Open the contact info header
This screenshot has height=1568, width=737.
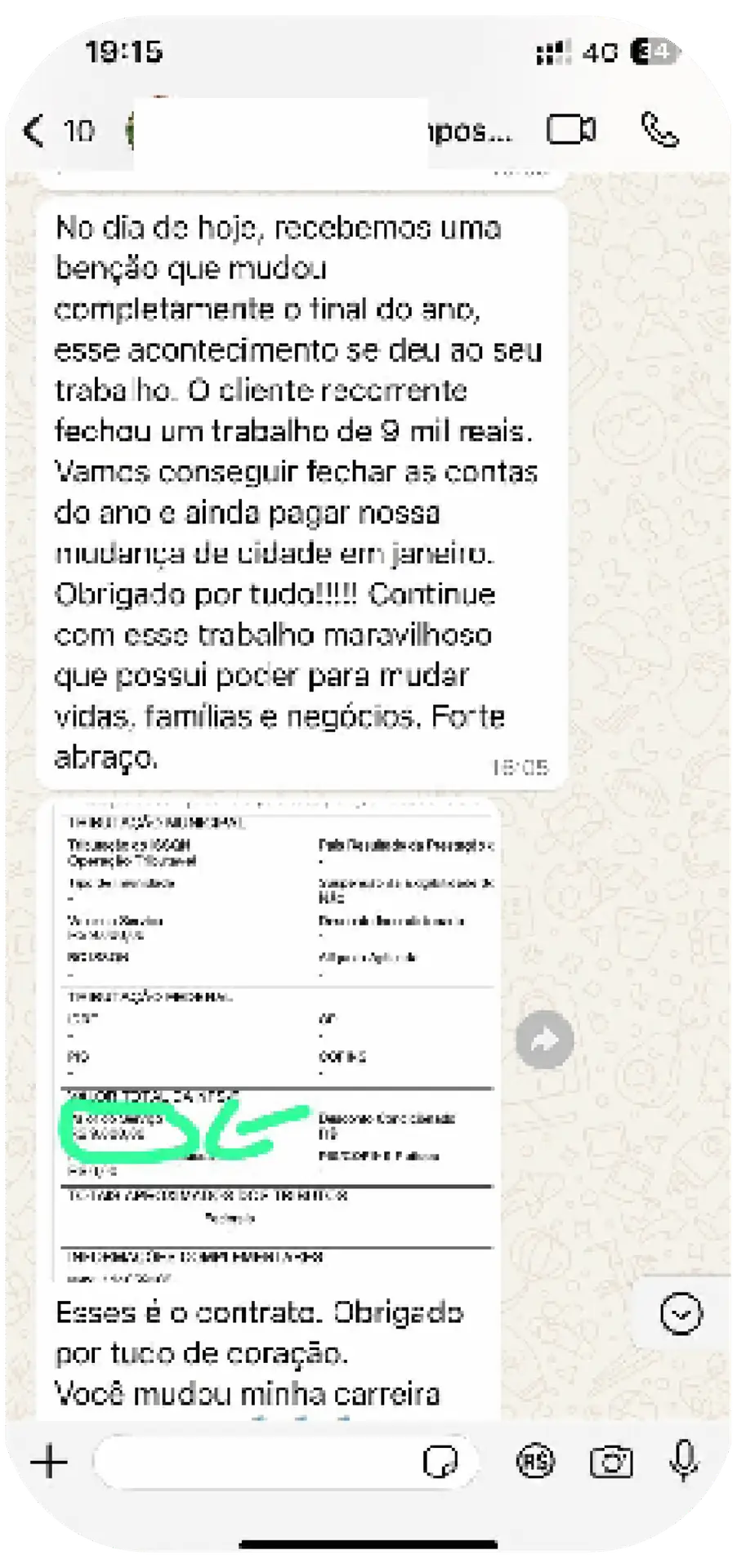coord(327,131)
